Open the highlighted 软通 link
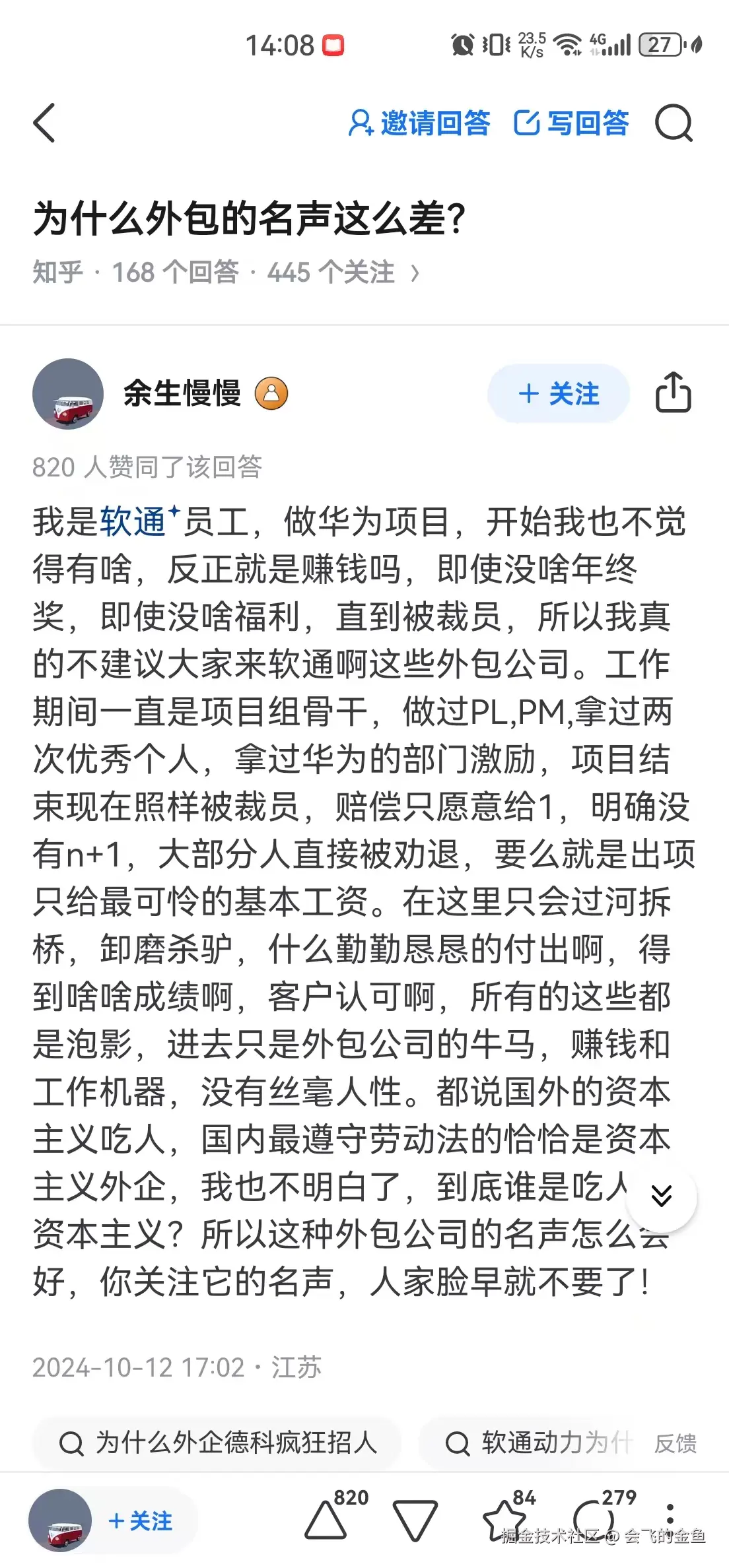The width and height of the screenshot is (729, 1568). 133,521
